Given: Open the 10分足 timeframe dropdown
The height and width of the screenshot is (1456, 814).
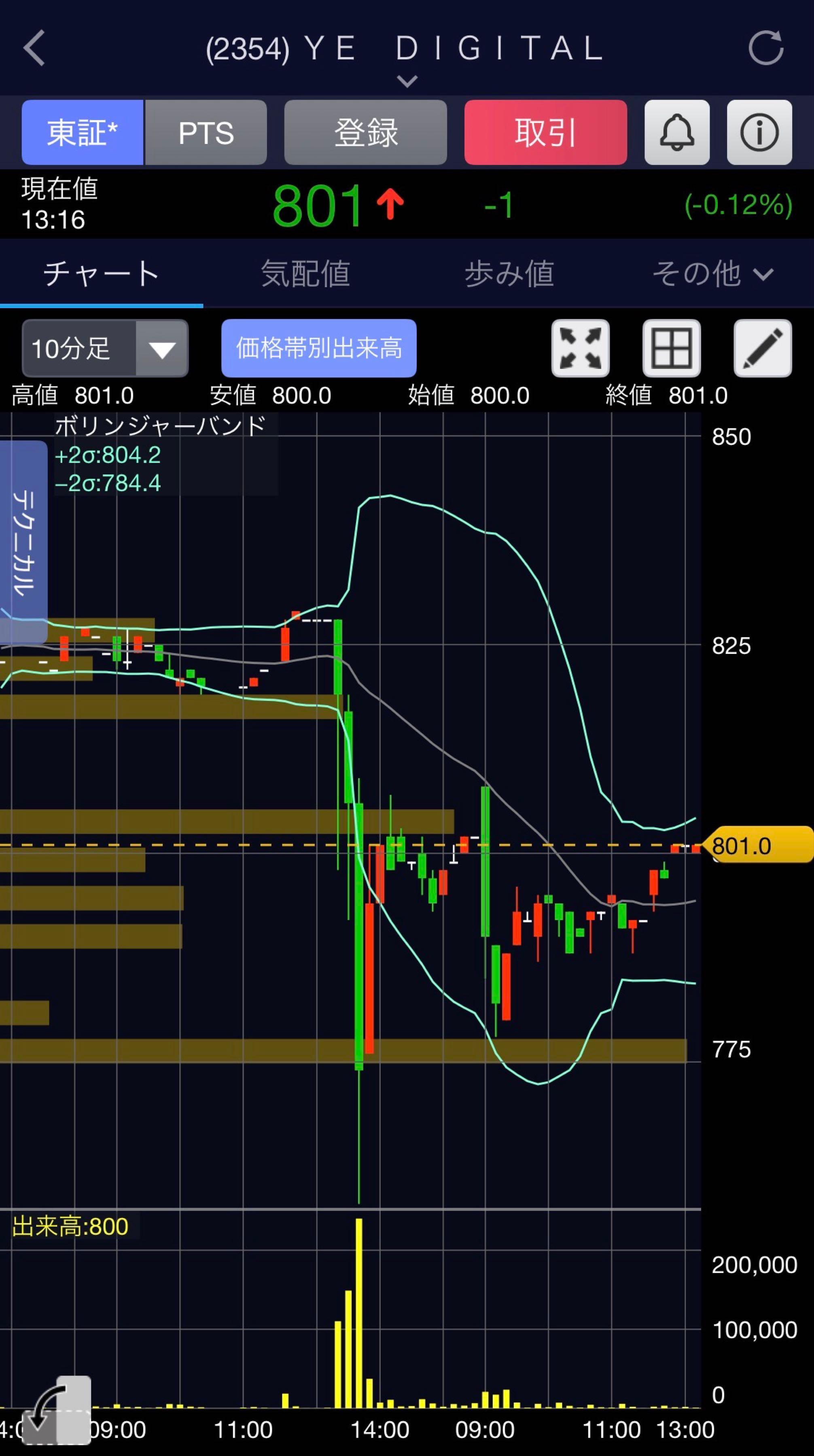Looking at the screenshot, I should (105, 348).
